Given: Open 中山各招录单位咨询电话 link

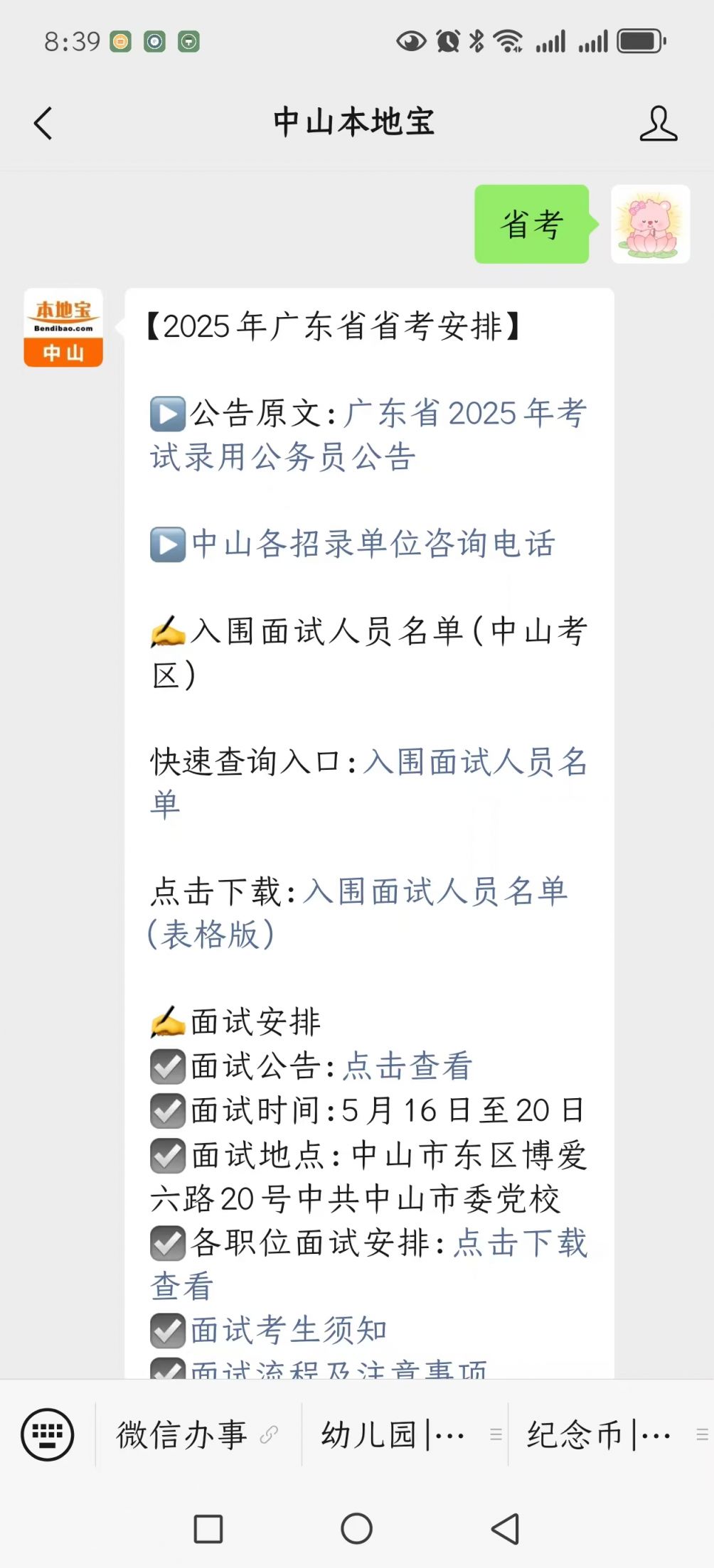Looking at the screenshot, I should point(373,544).
